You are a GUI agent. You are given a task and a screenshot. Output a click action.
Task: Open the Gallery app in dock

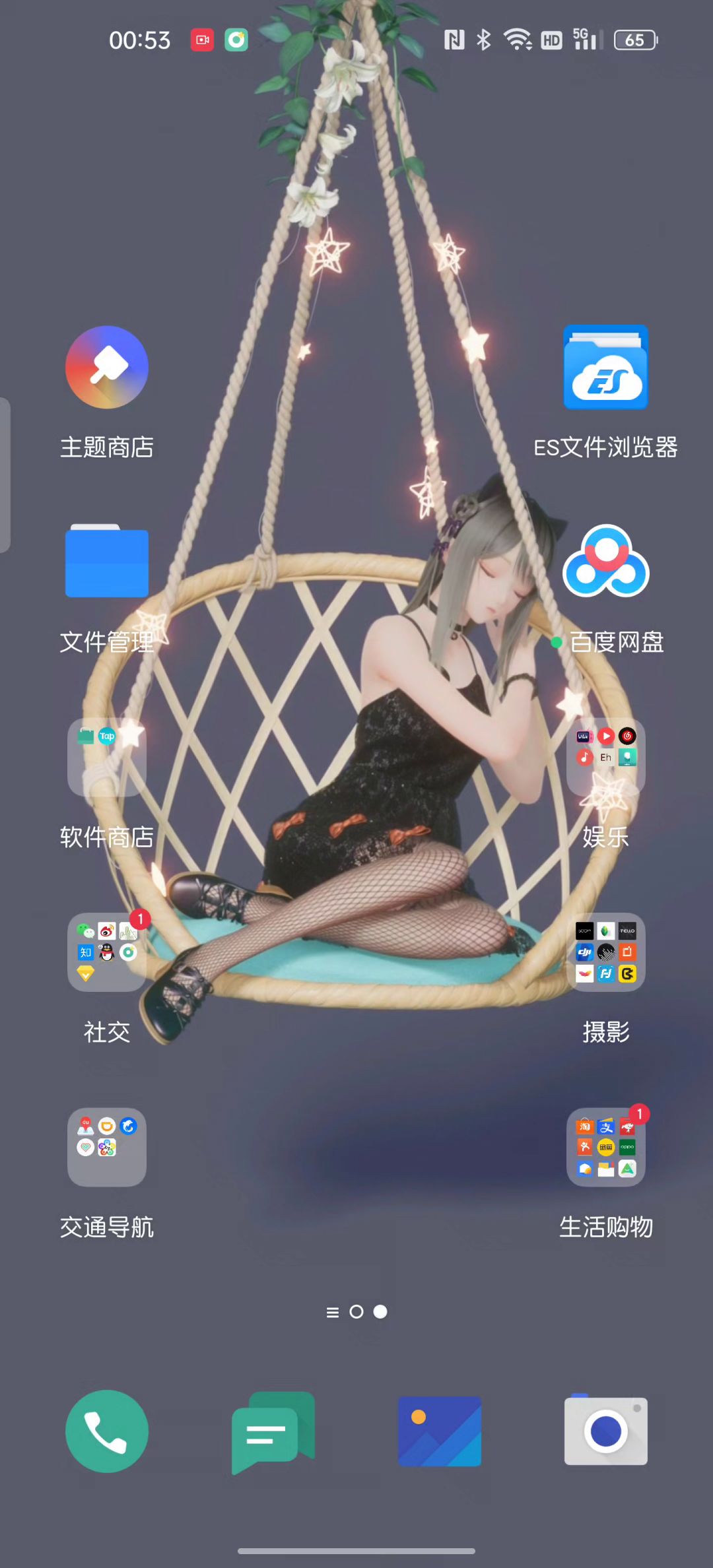click(x=440, y=1431)
